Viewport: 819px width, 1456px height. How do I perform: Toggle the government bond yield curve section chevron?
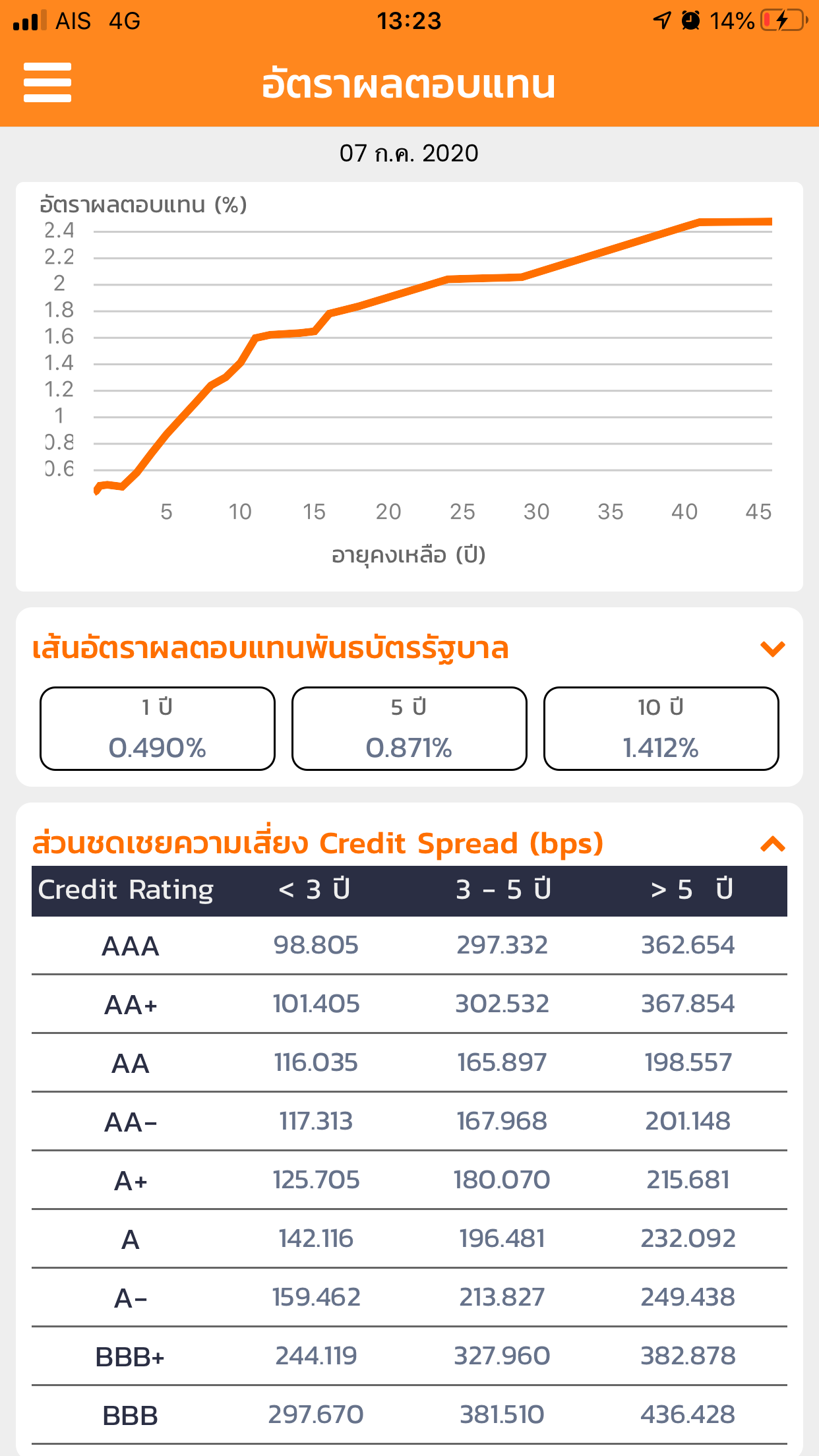pyautogui.click(x=773, y=649)
